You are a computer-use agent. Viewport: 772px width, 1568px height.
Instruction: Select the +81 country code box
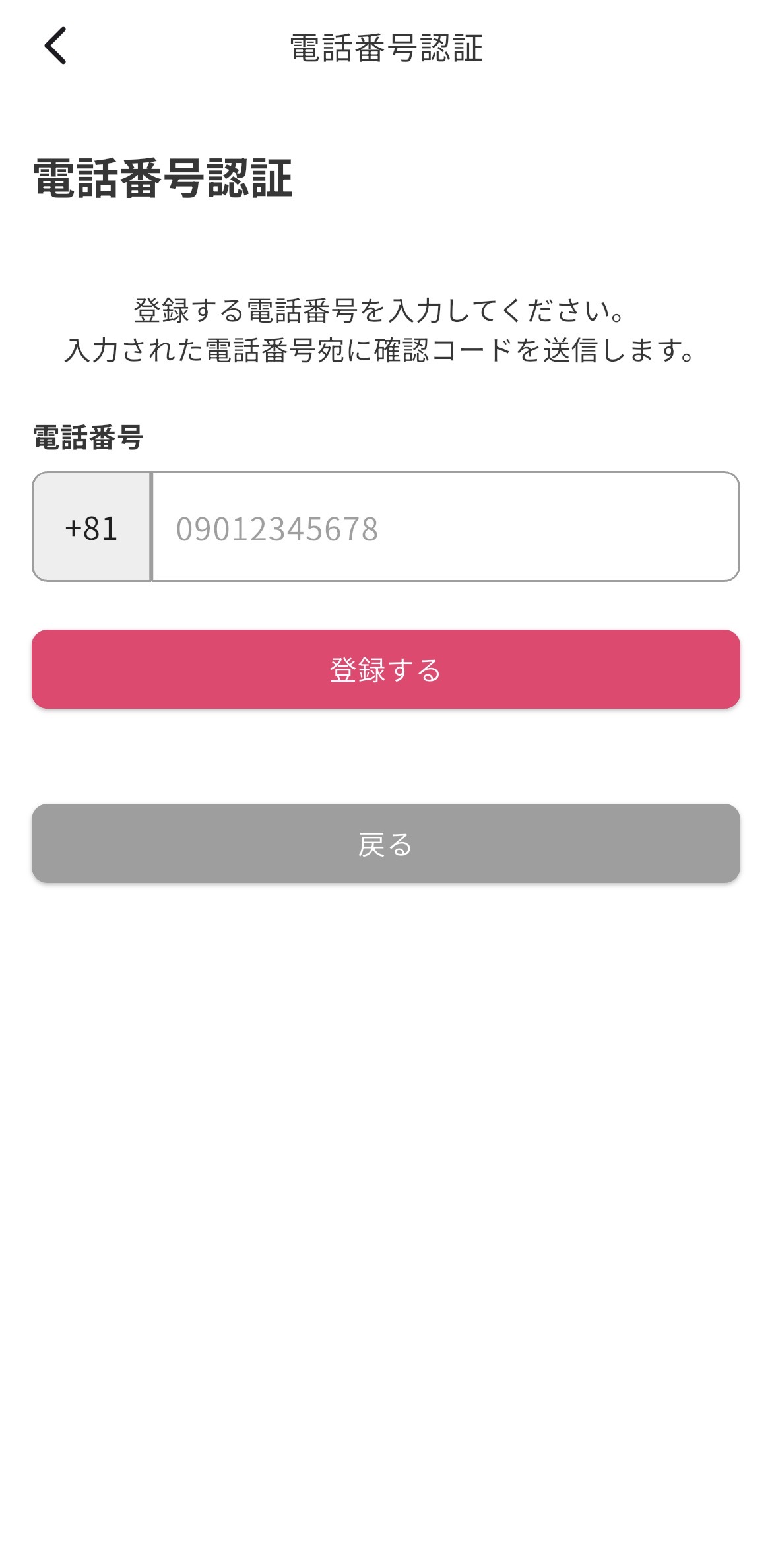coord(92,527)
